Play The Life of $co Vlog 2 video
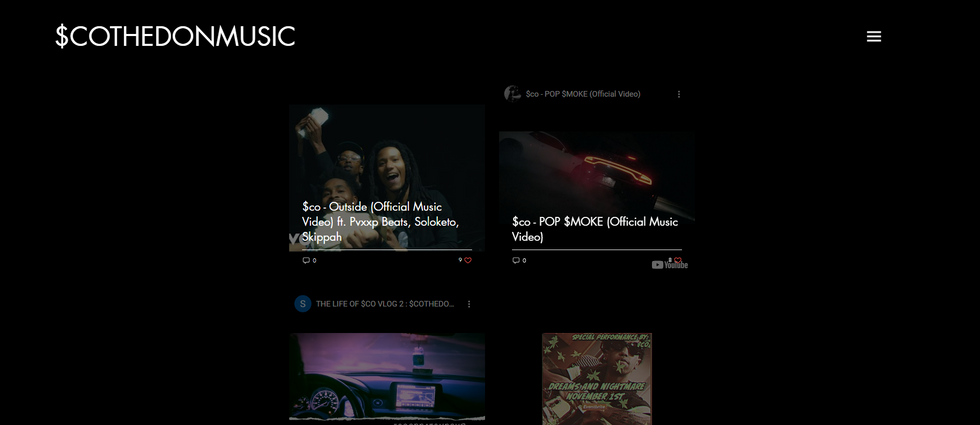Screen dimensions: 980x425 [387, 375]
